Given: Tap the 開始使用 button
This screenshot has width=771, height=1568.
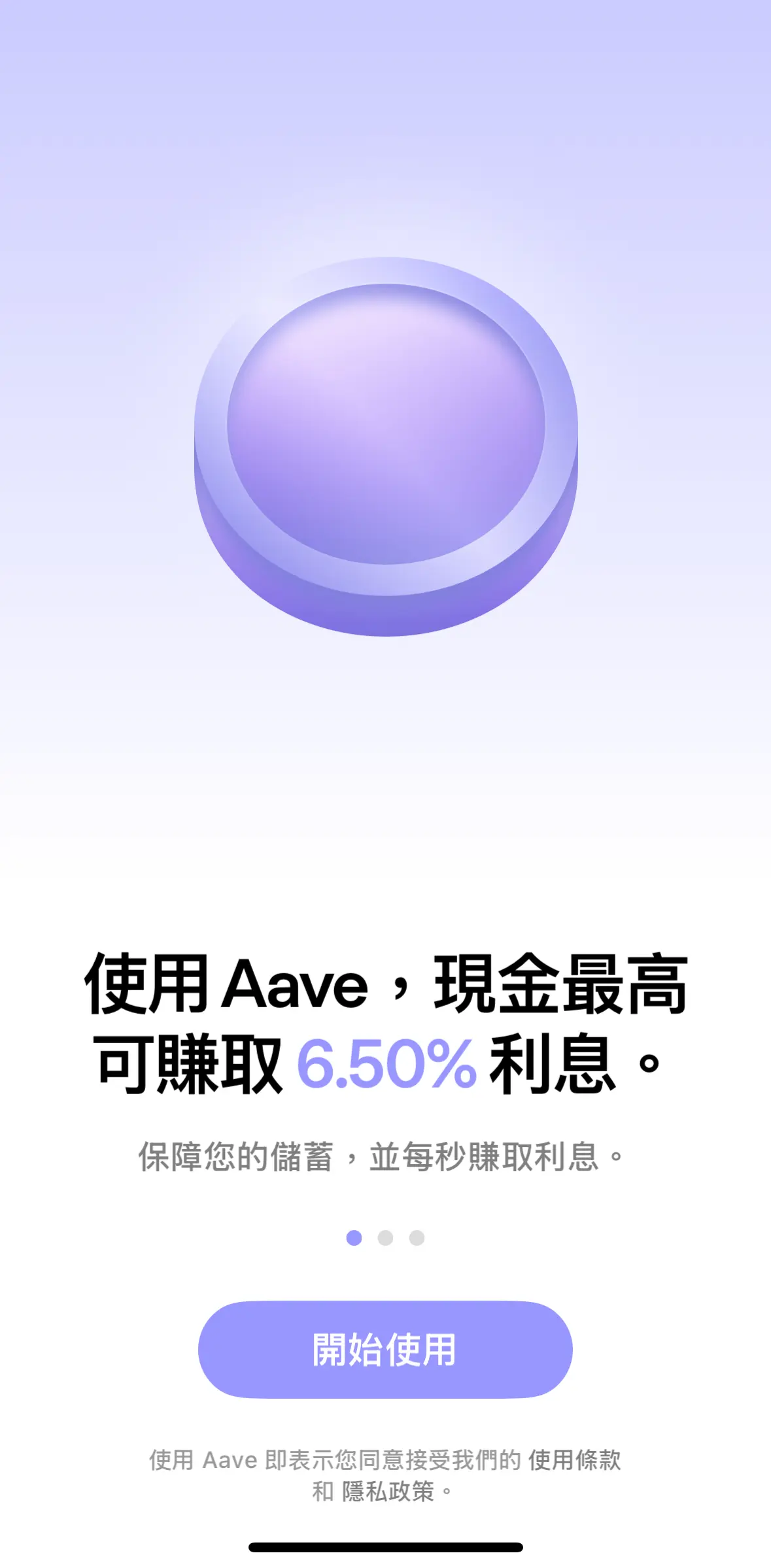Looking at the screenshot, I should point(385,1349).
